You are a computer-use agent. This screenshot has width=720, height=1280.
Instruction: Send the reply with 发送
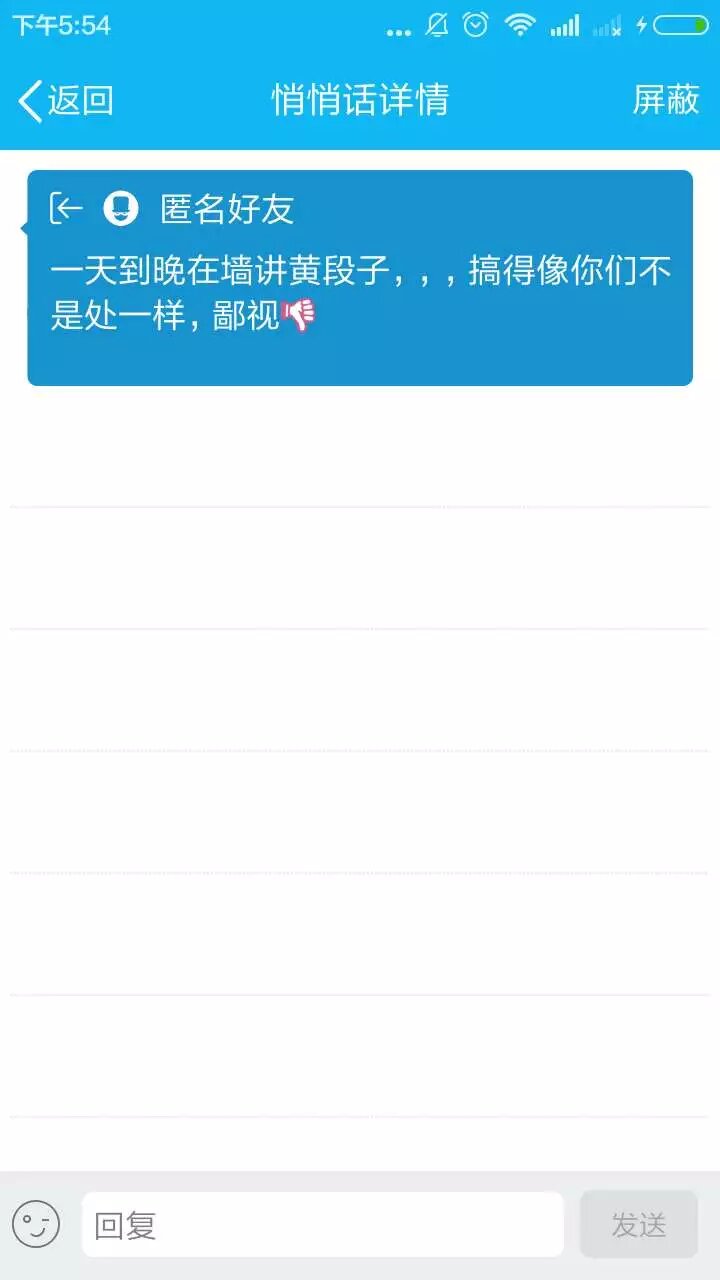pos(638,1224)
